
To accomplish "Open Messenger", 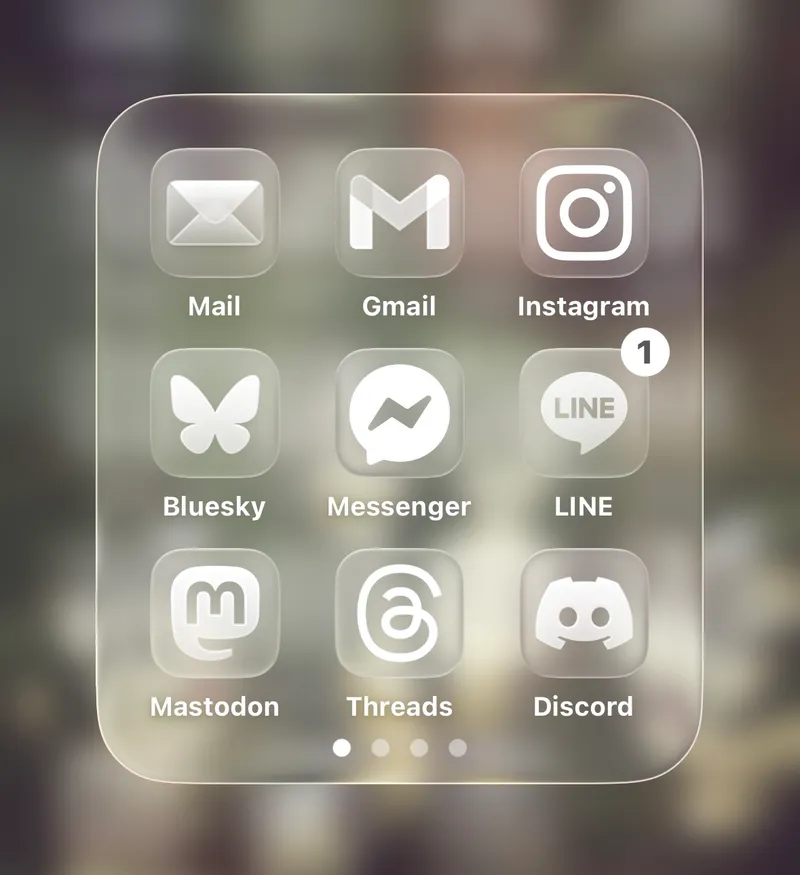I will tap(399, 413).
